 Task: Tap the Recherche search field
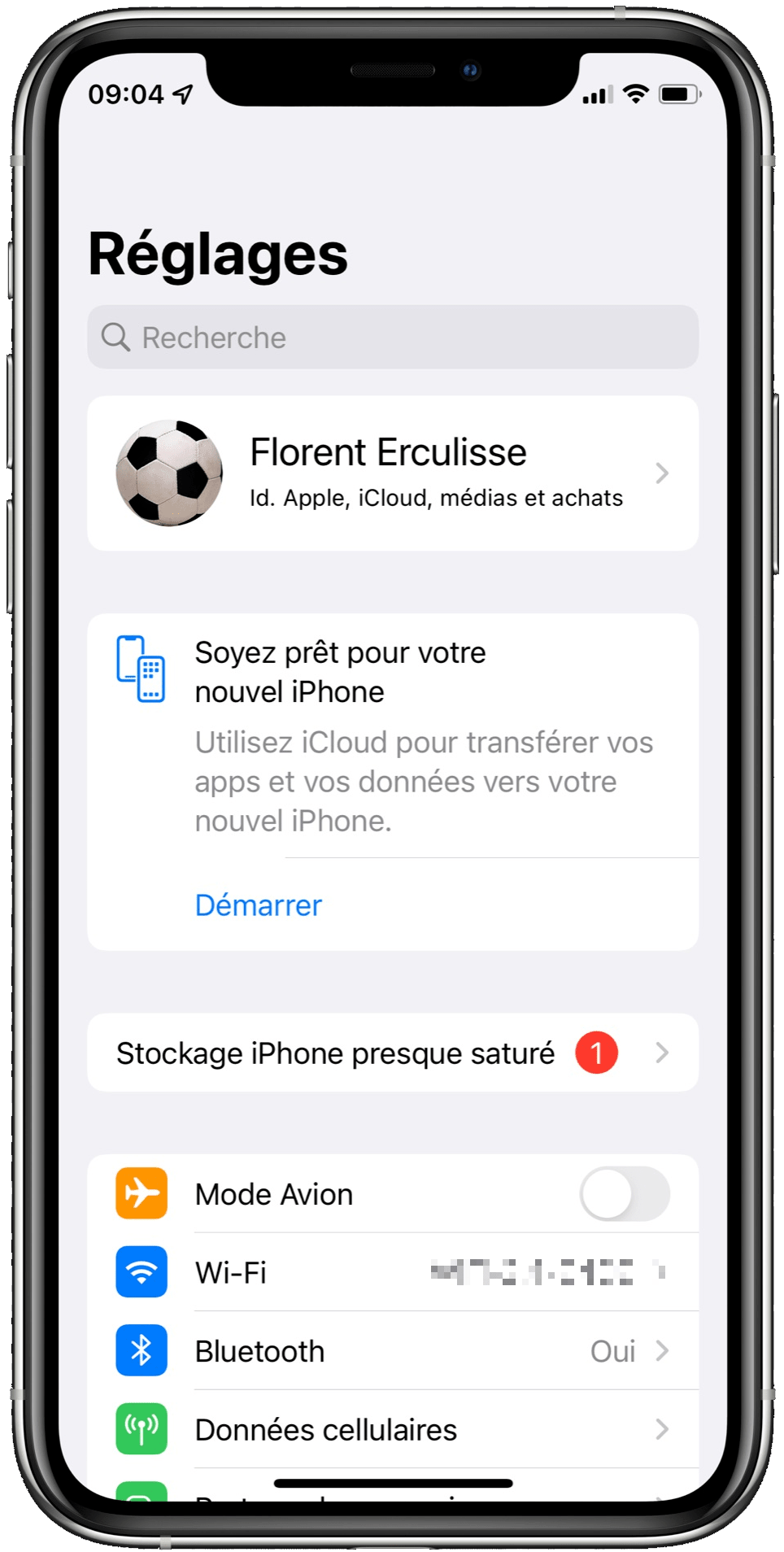click(392, 337)
